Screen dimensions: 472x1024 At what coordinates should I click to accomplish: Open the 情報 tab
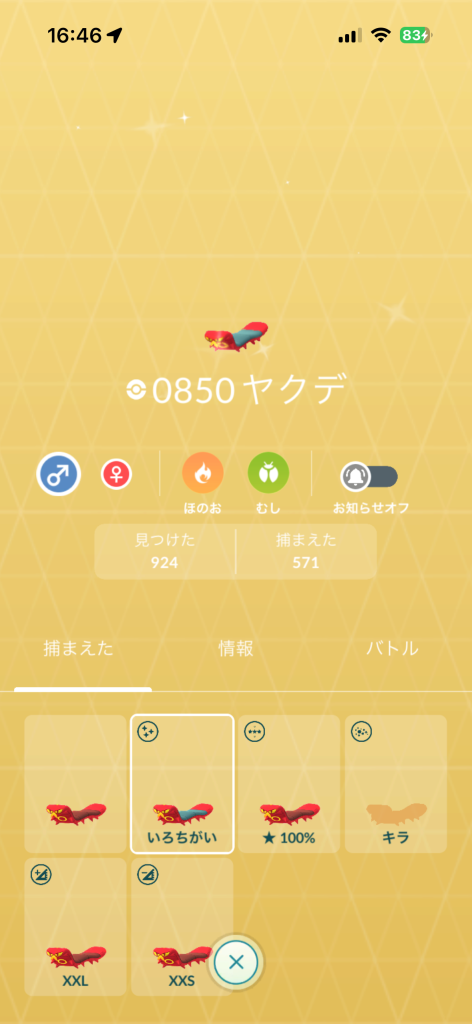click(236, 648)
